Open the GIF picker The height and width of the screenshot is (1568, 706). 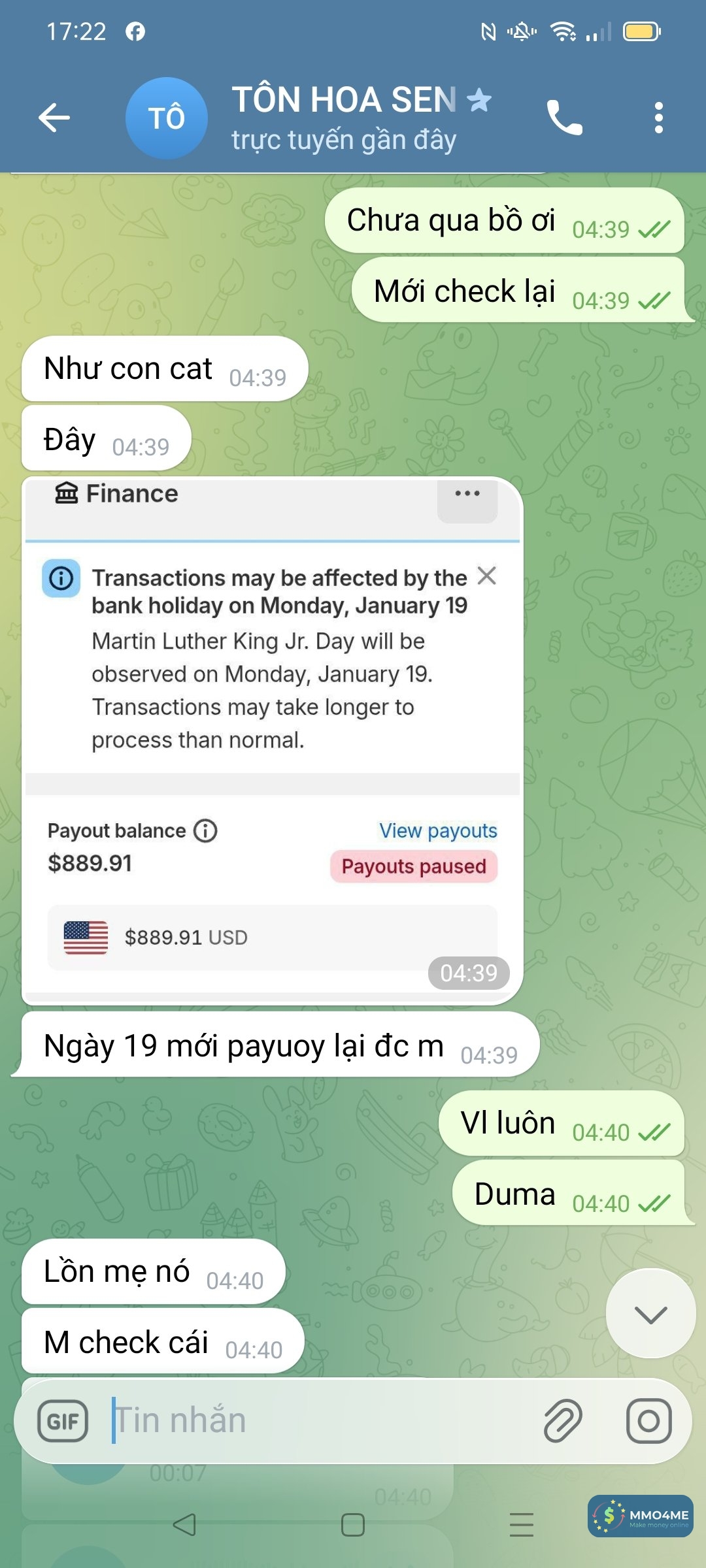click(63, 1421)
